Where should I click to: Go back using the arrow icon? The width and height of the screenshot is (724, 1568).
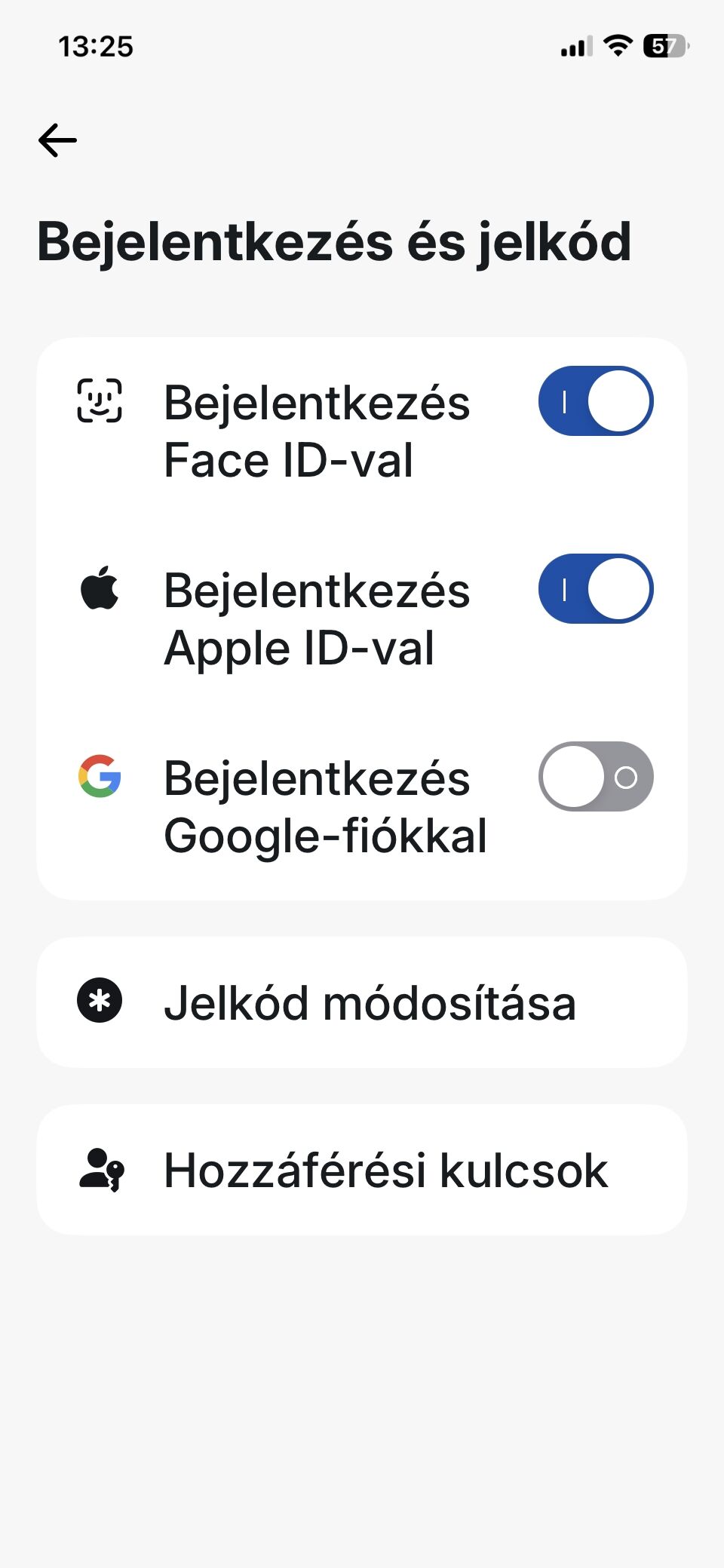point(57,140)
